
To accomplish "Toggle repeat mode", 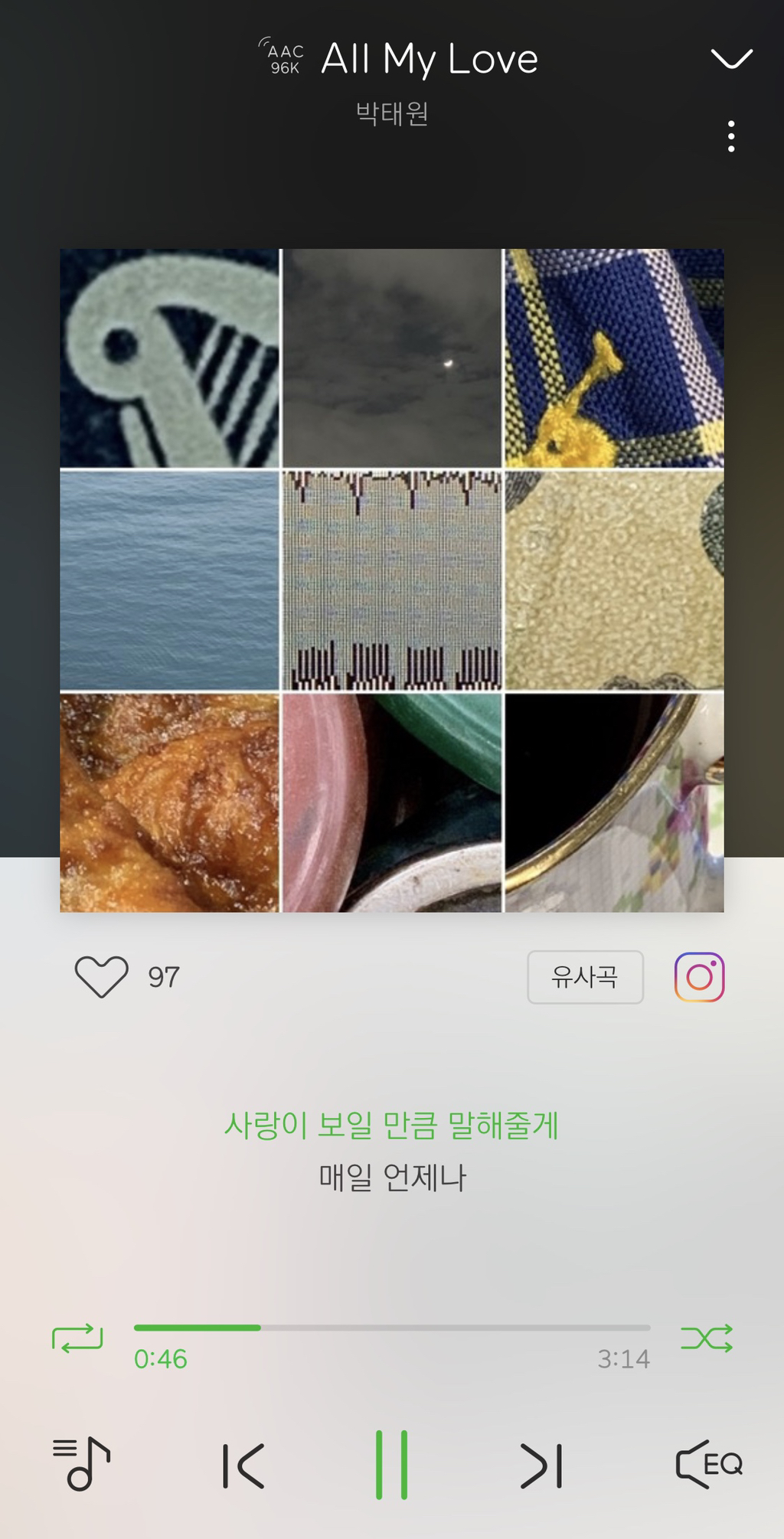I will pos(77,1338).
